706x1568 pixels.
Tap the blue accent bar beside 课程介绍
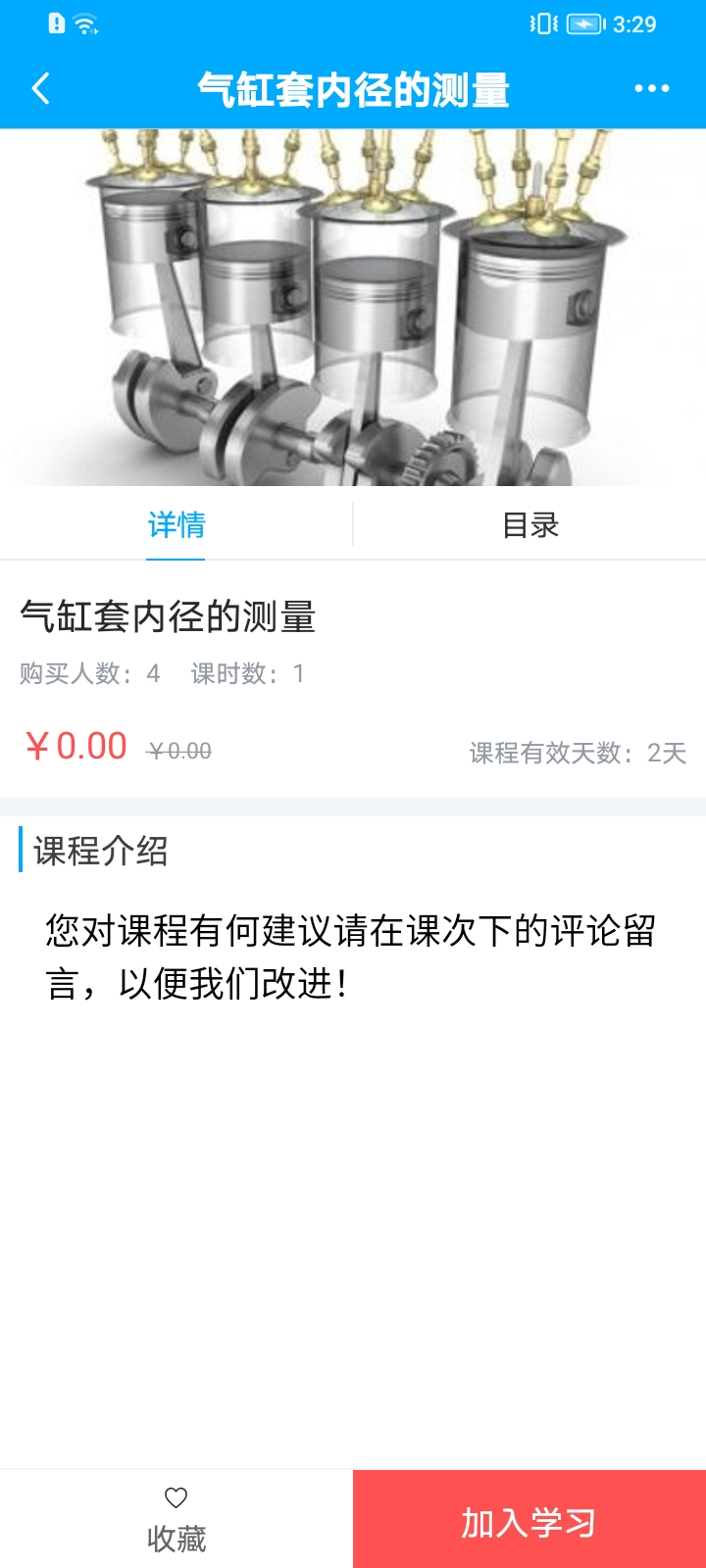[x=20, y=852]
